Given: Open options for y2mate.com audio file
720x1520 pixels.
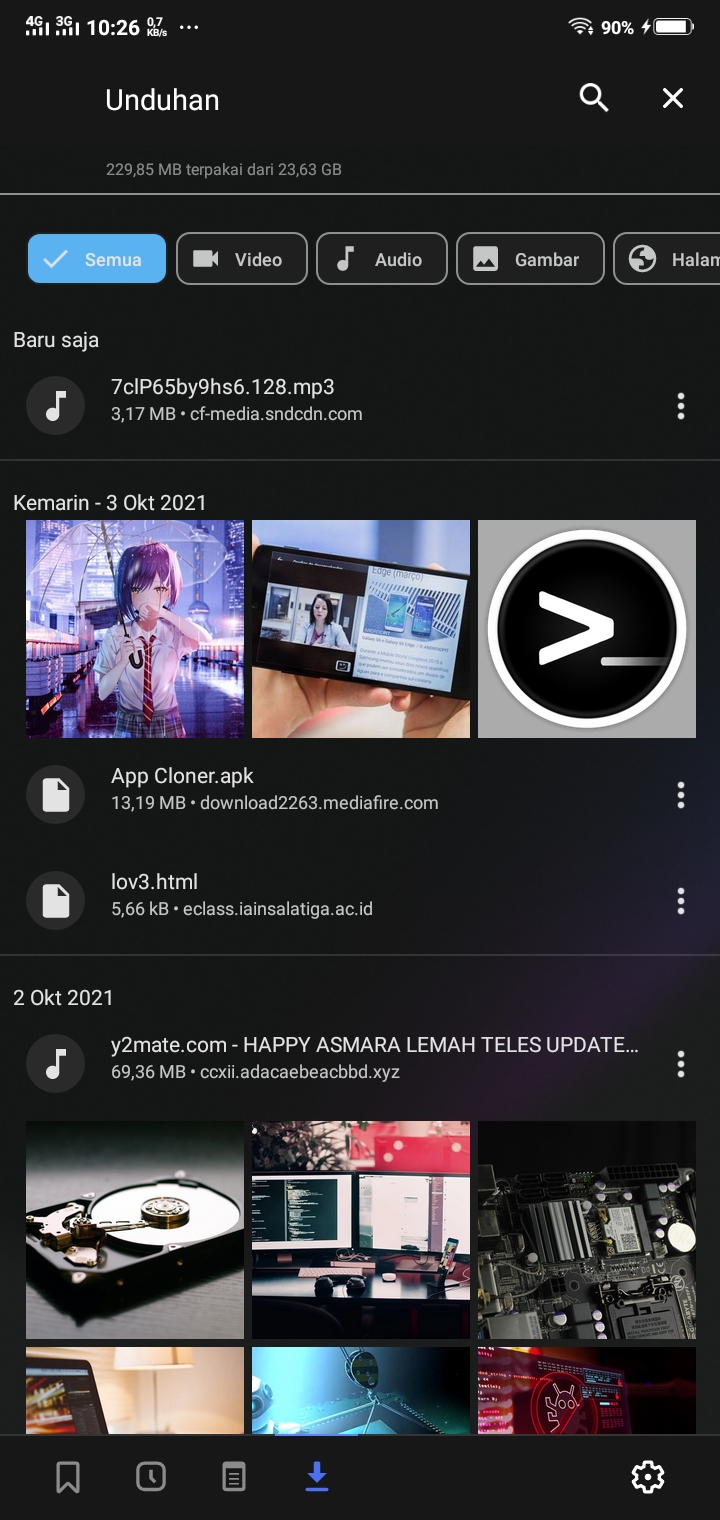Looking at the screenshot, I should (x=681, y=1064).
